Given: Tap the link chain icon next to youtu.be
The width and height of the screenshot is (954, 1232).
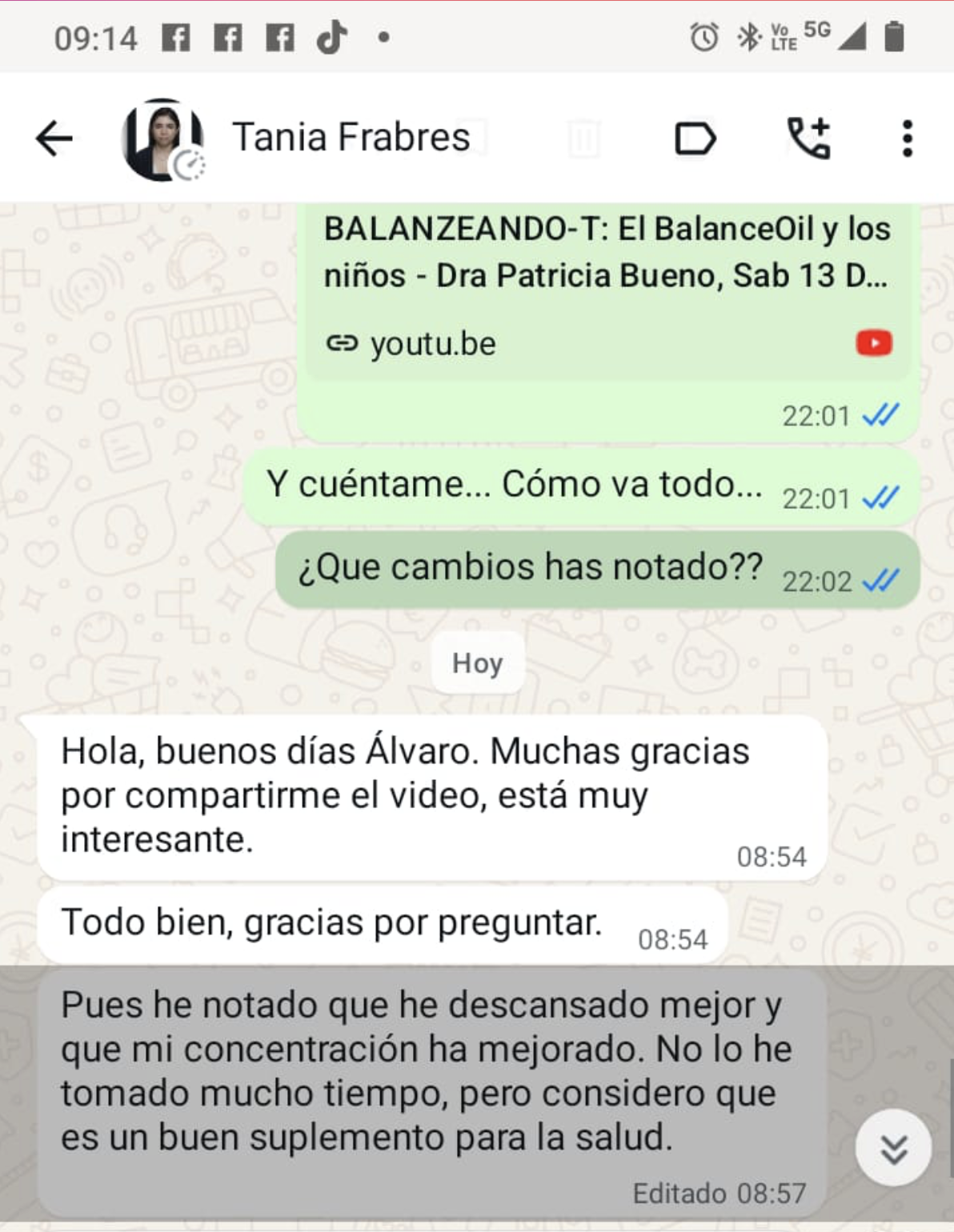Looking at the screenshot, I should tap(343, 344).
